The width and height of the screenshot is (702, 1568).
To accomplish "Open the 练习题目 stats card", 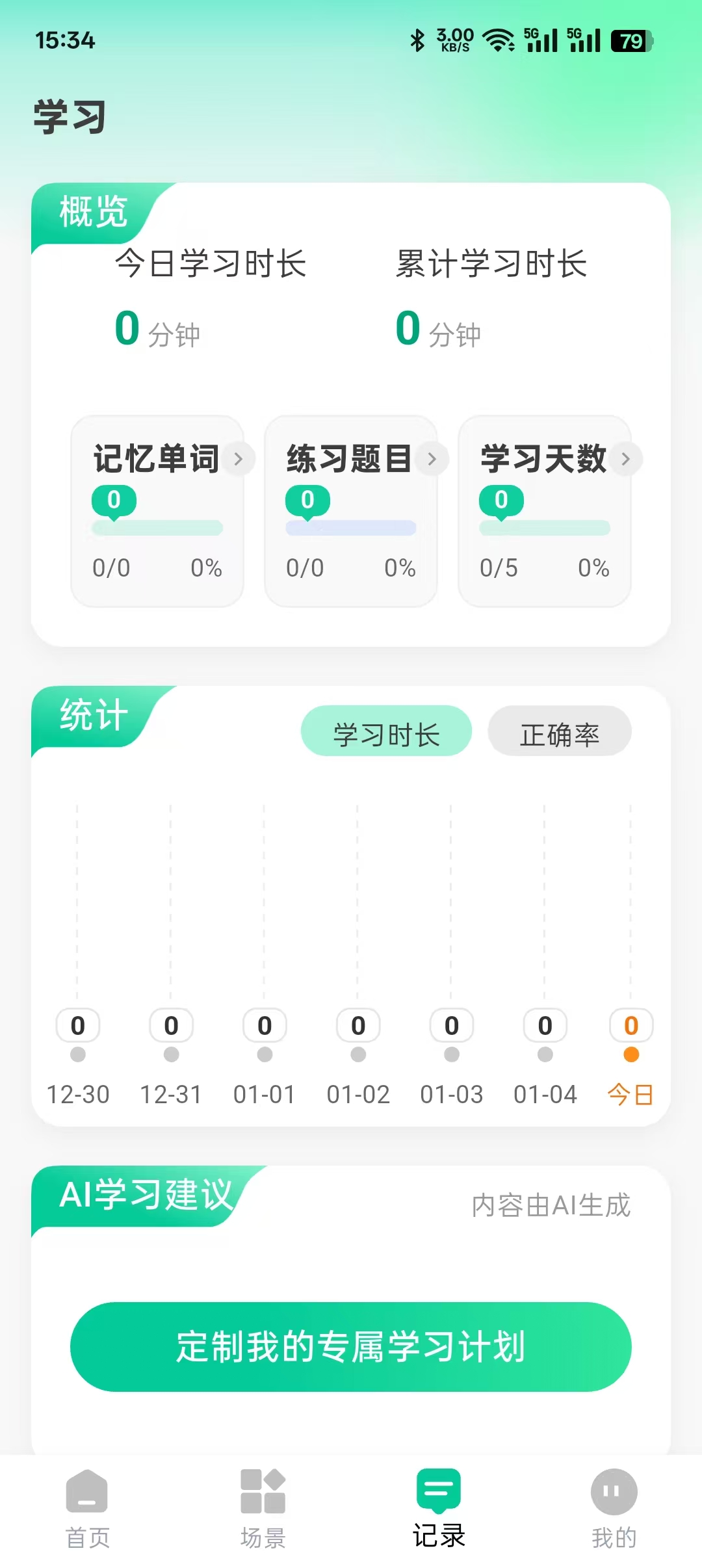I will point(351,511).
